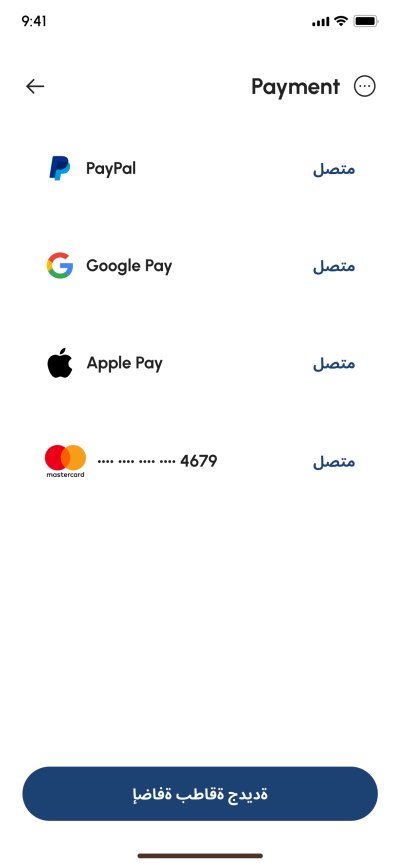Open the PayPal payment method
Image resolution: width=400 pixels, height=866 pixels.
[200, 168]
